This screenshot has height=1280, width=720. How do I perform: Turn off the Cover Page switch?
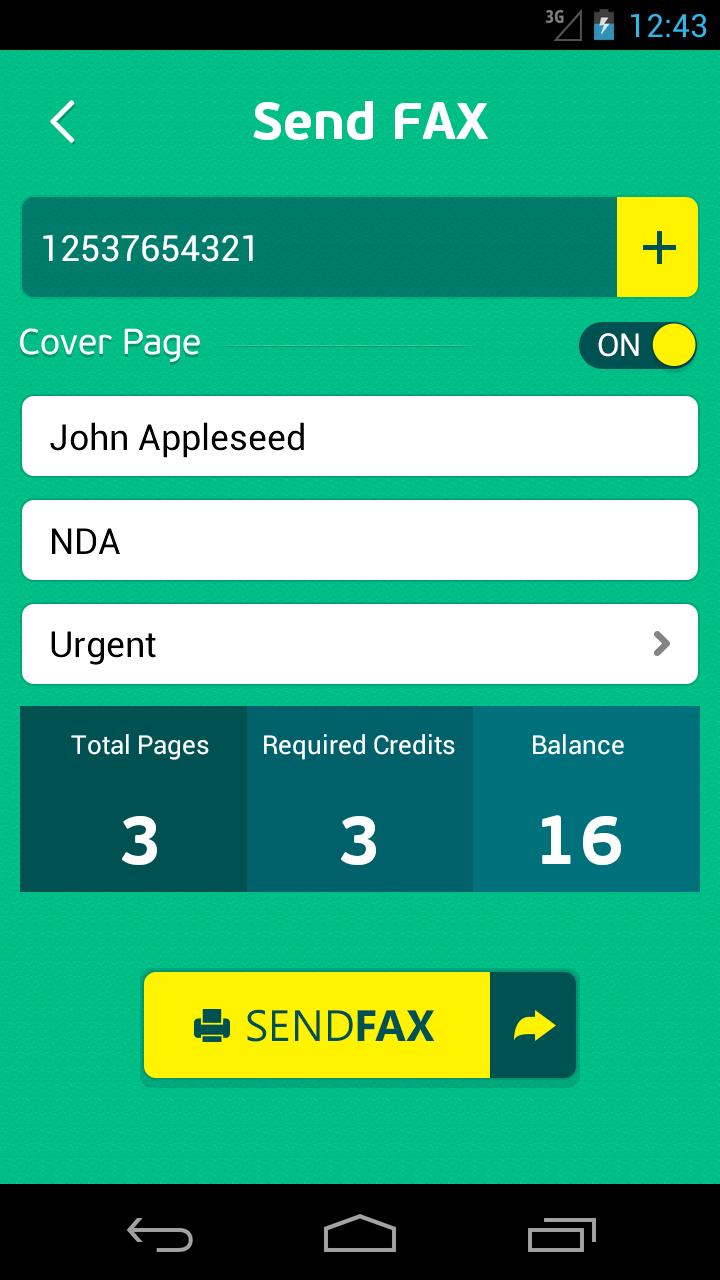point(637,345)
